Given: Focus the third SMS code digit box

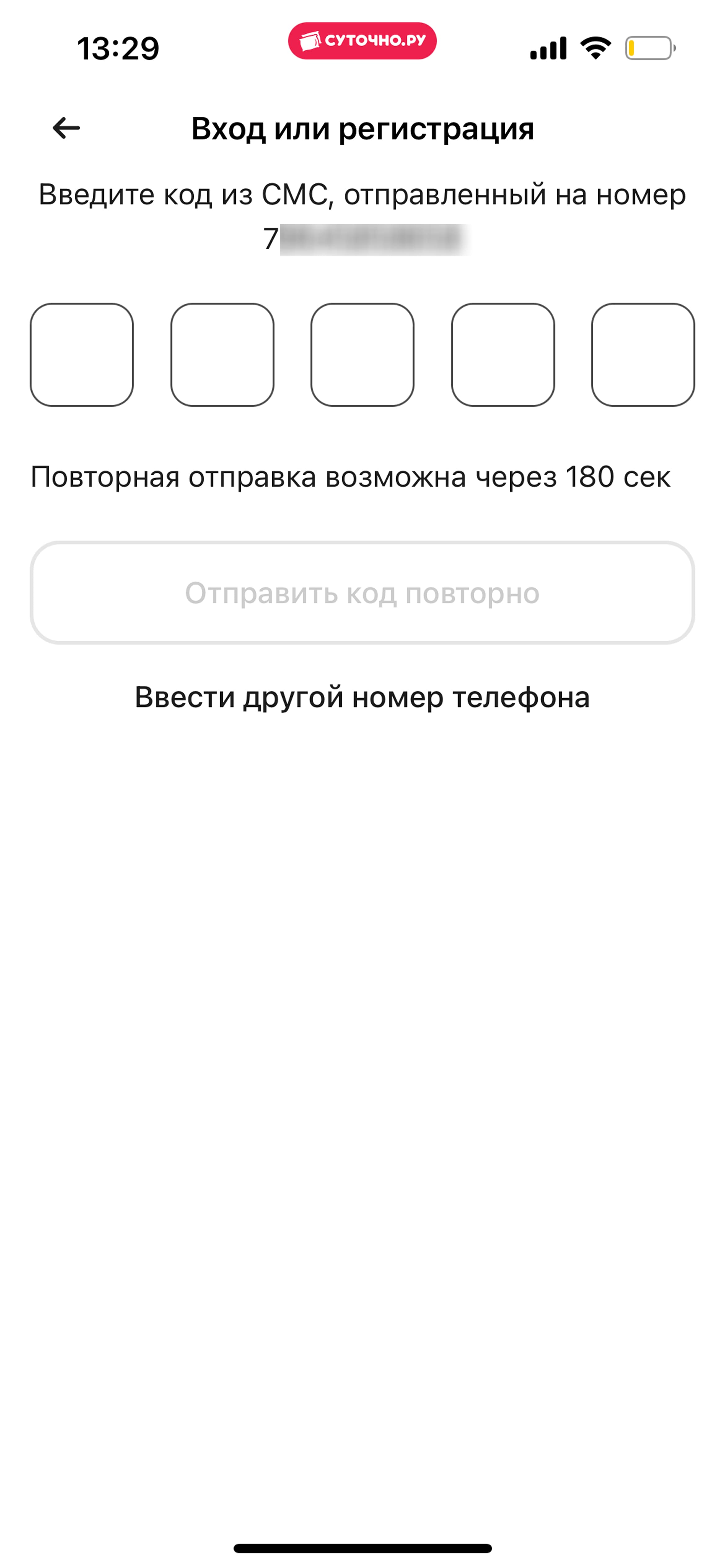Looking at the screenshot, I should tap(362, 355).
